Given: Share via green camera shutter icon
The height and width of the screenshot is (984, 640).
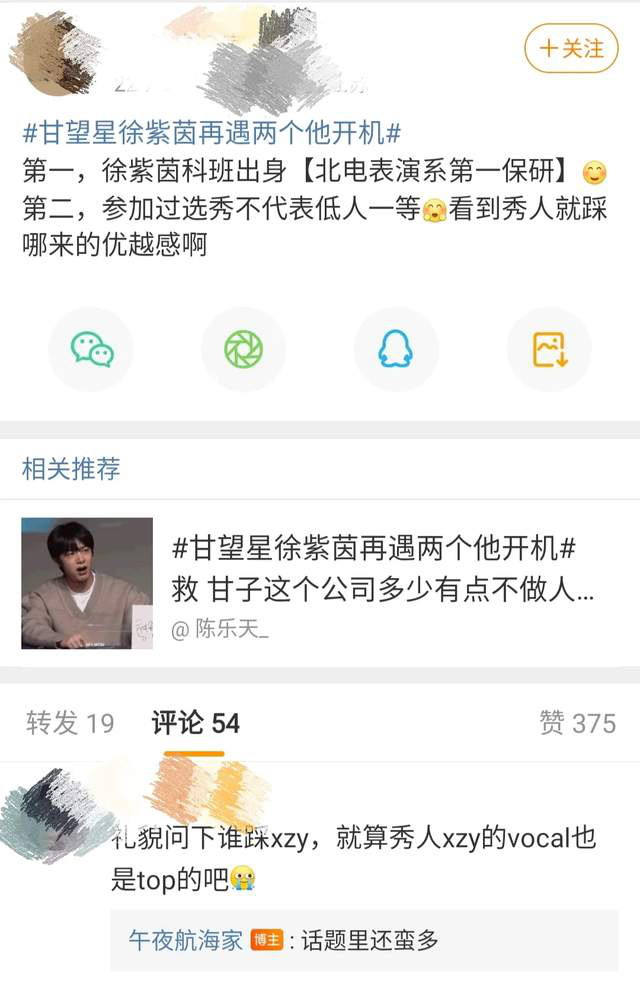Looking at the screenshot, I should click(x=243, y=349).
